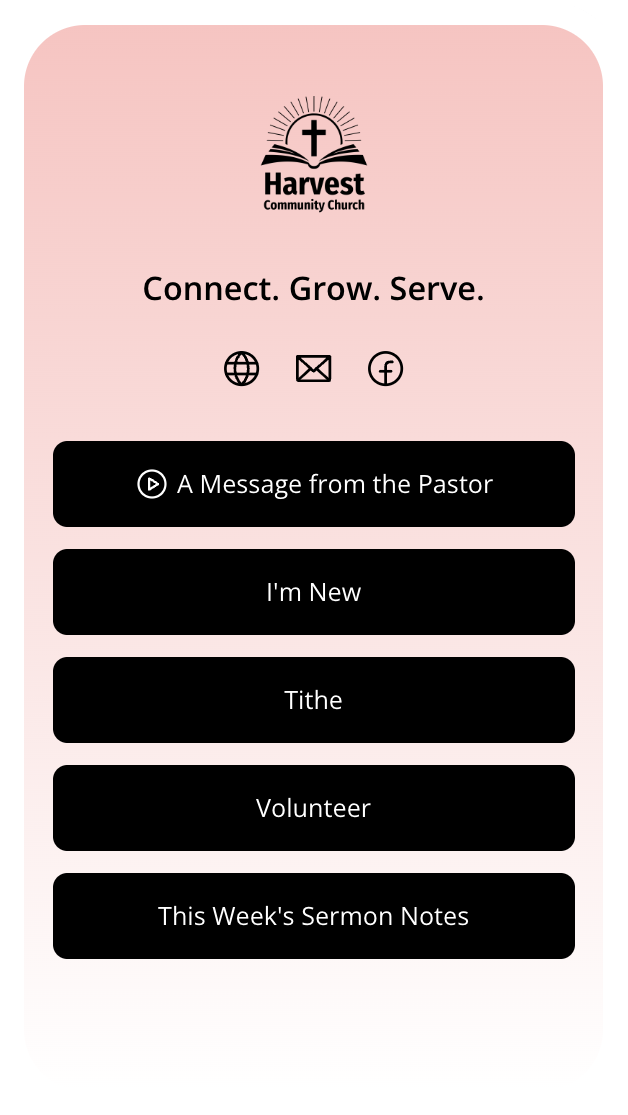Open the I'm New link
The image size is (628, 1115).
314,592
